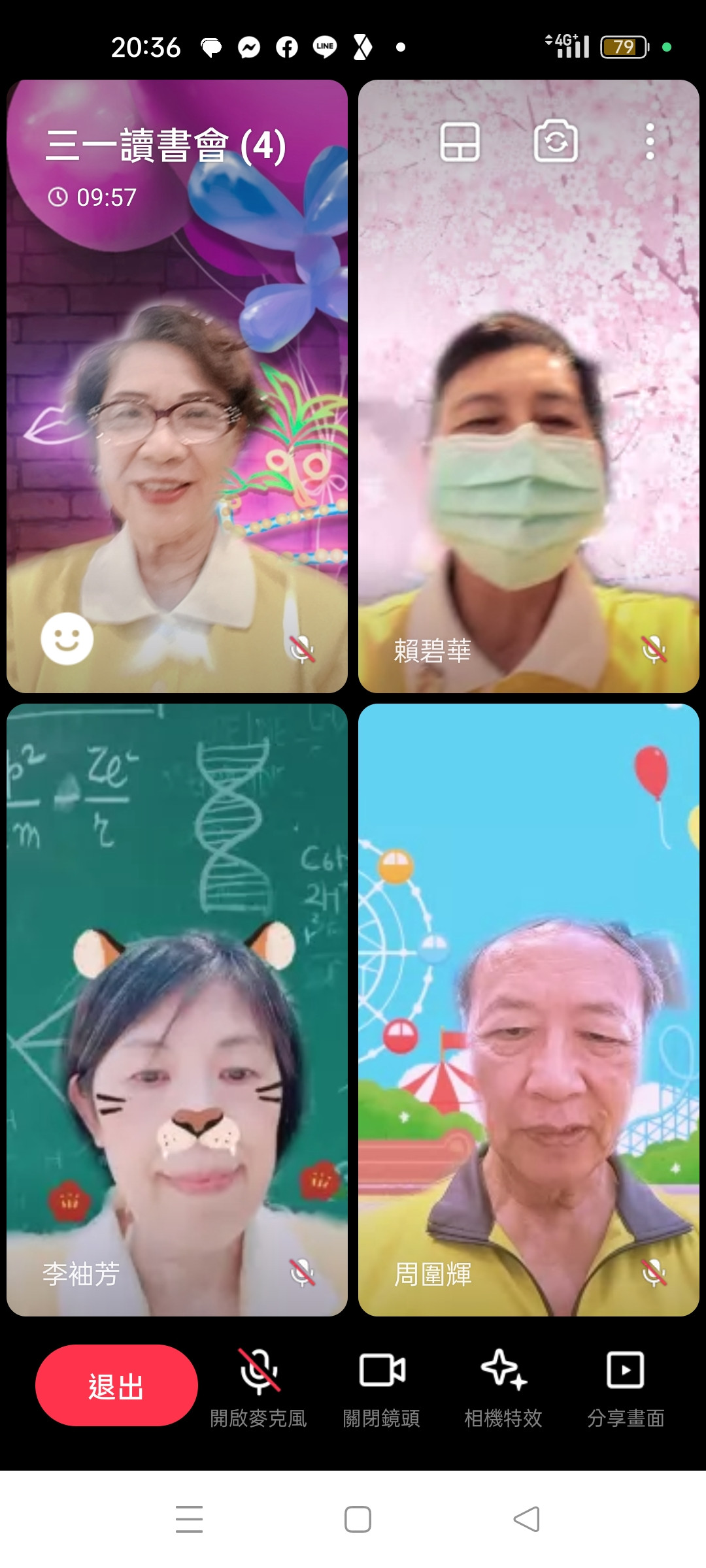The height and width of the screenshot is (1568, 706).
Task: Tap the smiley face reaction button
Action: 67,639
